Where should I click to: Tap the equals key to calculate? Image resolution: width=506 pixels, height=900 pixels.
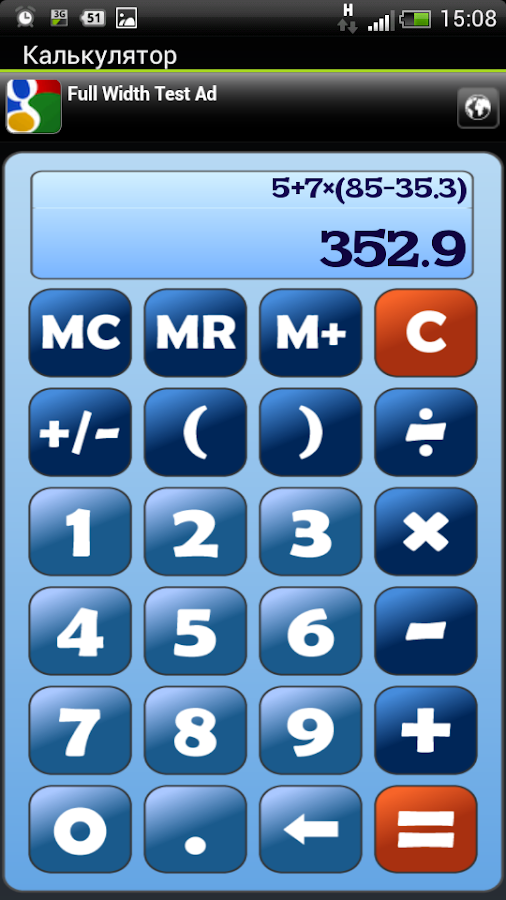[x=426, y=829]
